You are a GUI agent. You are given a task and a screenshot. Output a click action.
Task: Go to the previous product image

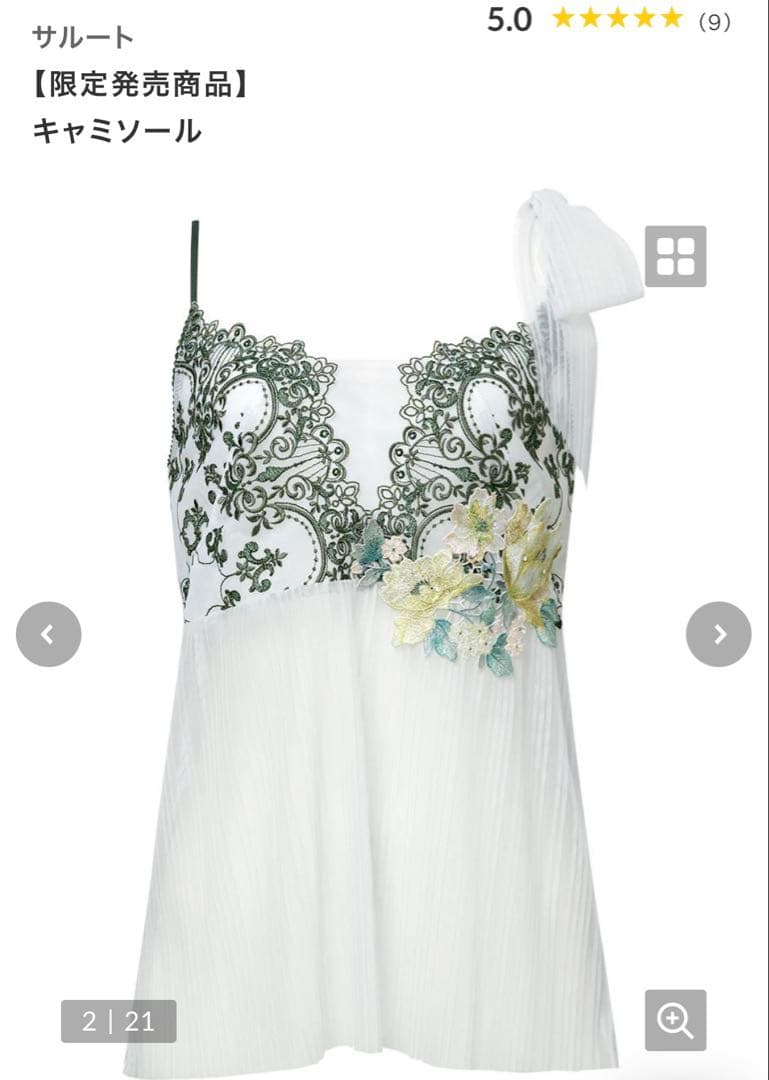(48, 634)
